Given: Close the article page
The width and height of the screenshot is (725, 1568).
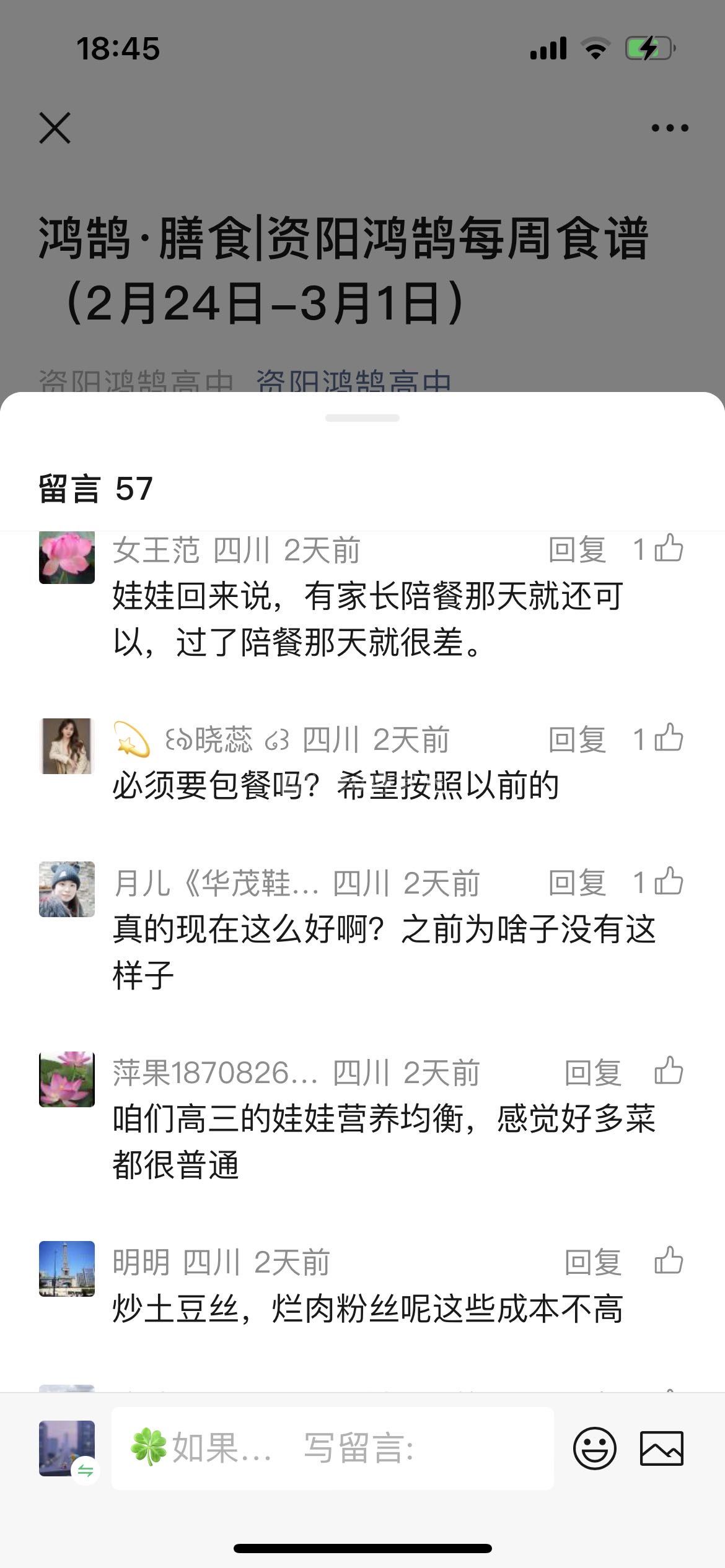Looking at the screenshot, I should click(55, 128).
